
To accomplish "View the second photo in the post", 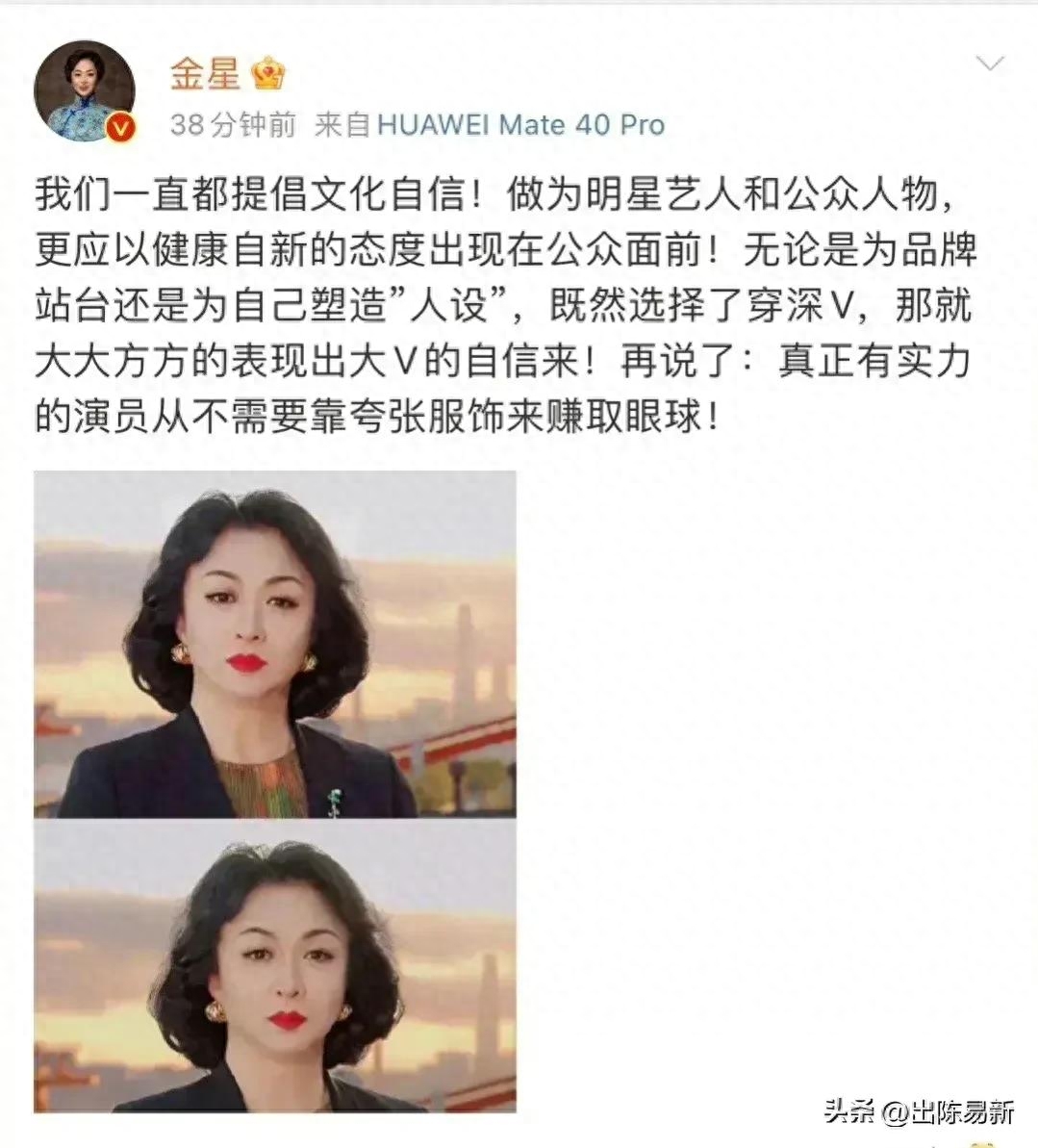I will 275,967.
